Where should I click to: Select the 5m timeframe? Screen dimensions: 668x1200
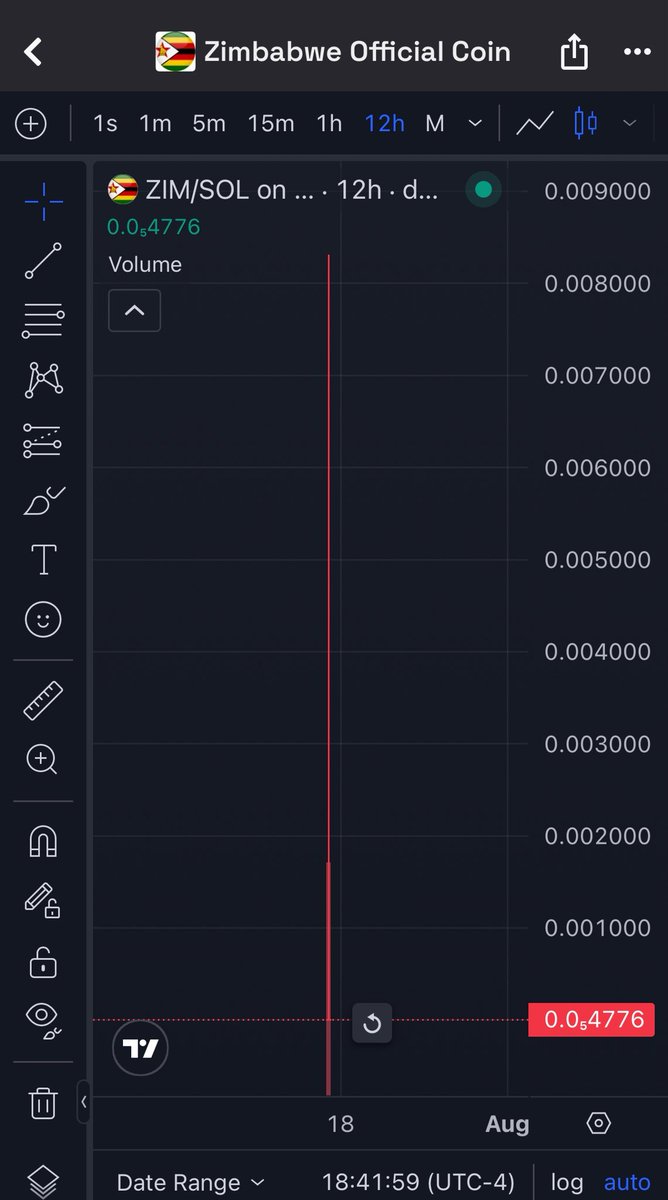[209, 124]
